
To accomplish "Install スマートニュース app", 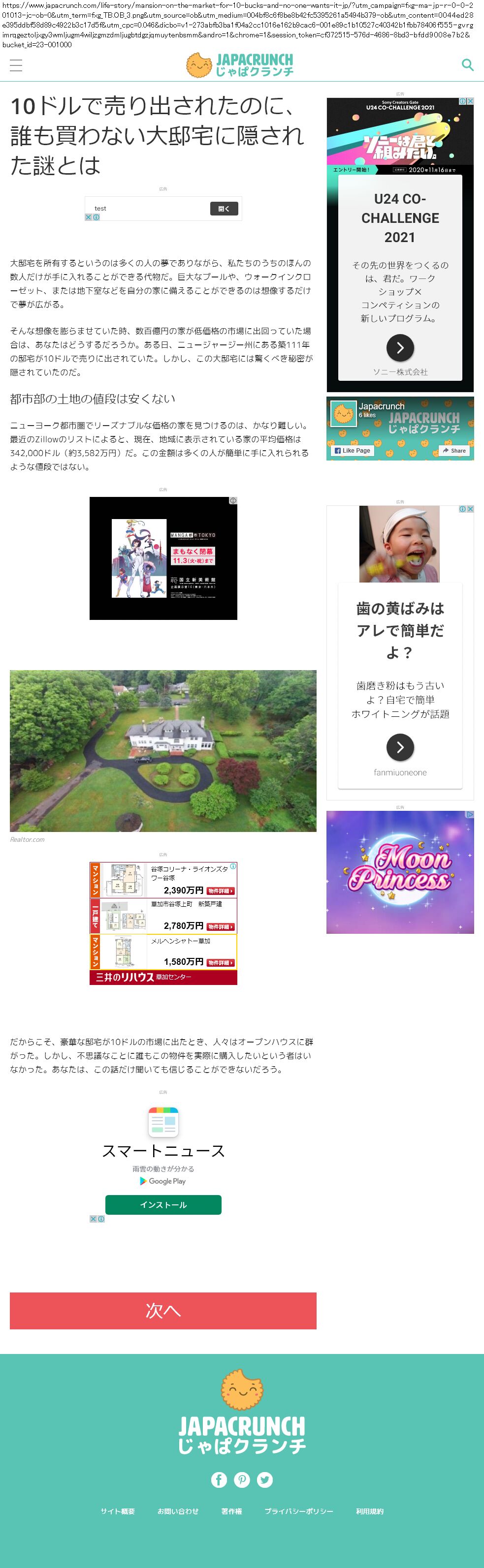I will (x=163, y=1204).
